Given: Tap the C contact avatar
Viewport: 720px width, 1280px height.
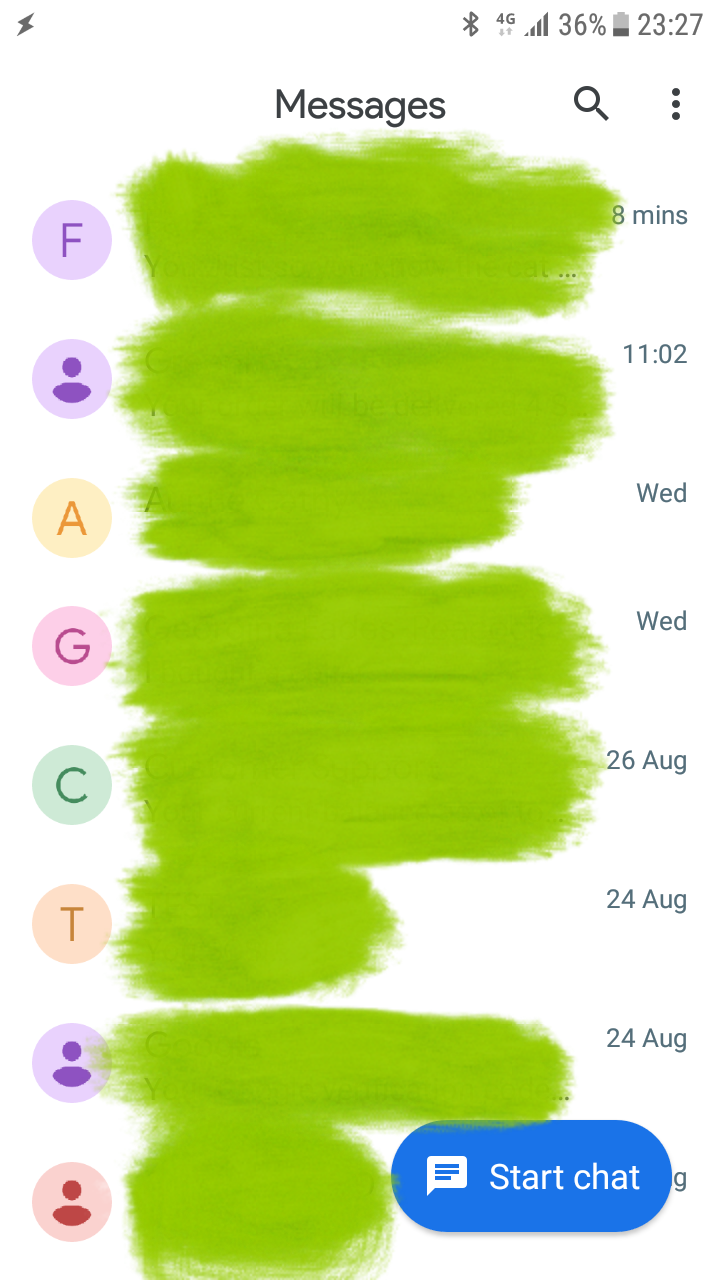Looking at the screenshot, I should (x=71, y=785).
